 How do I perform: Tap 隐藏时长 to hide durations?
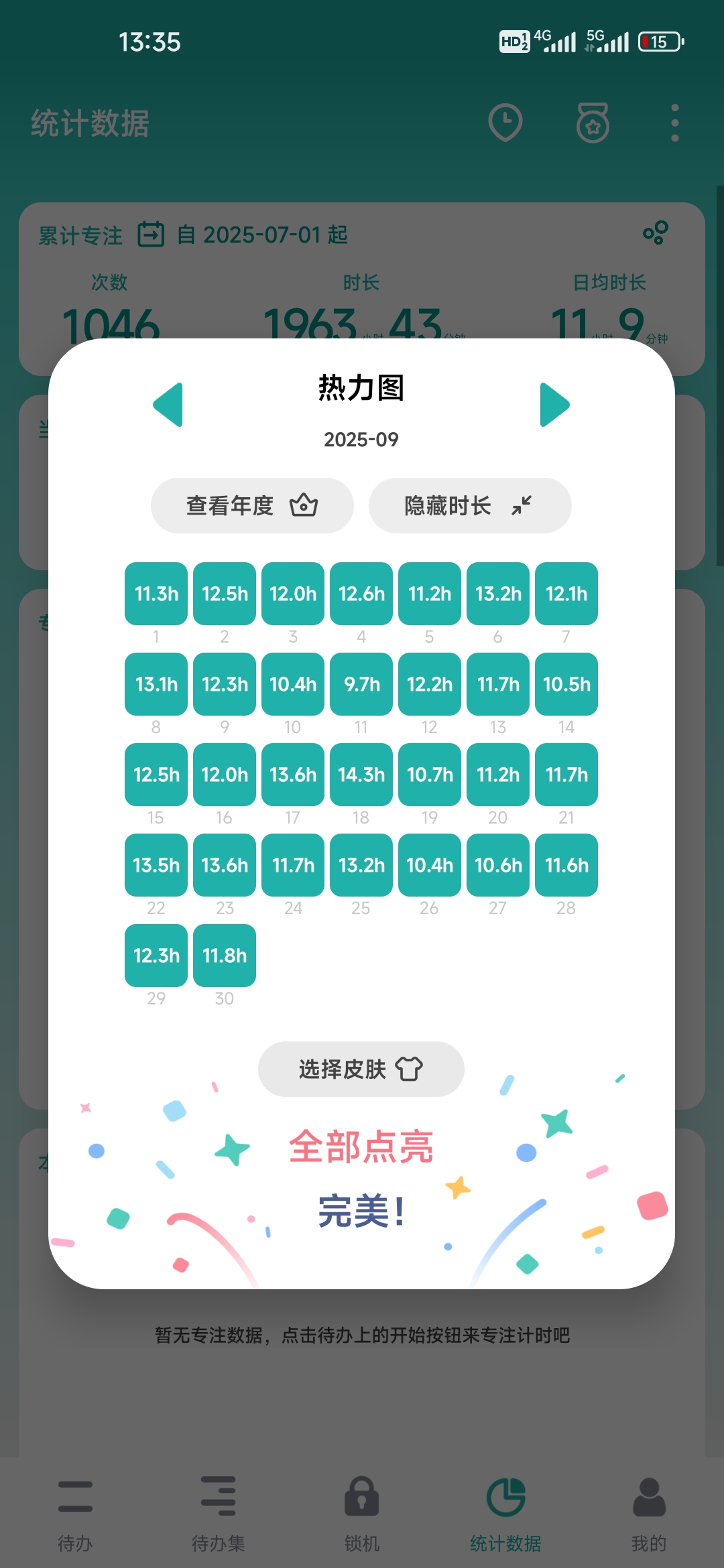tap(469, 505)
